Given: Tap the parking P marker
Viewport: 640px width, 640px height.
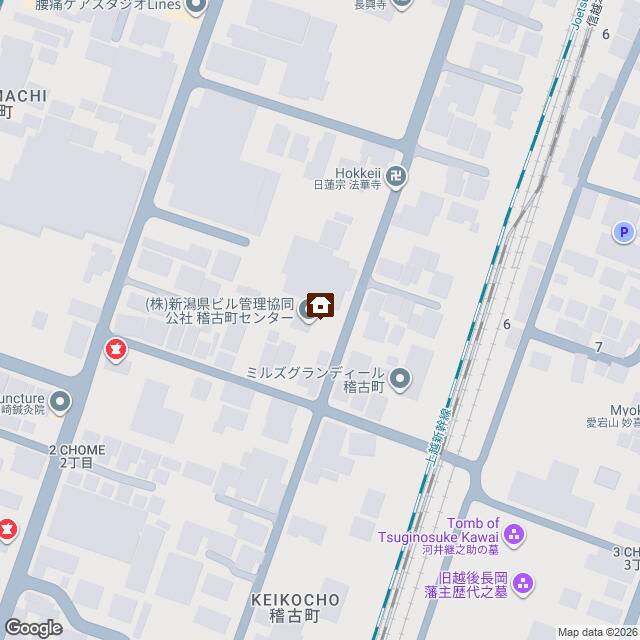Looking at the screenshot, I should tap(623, 233).
